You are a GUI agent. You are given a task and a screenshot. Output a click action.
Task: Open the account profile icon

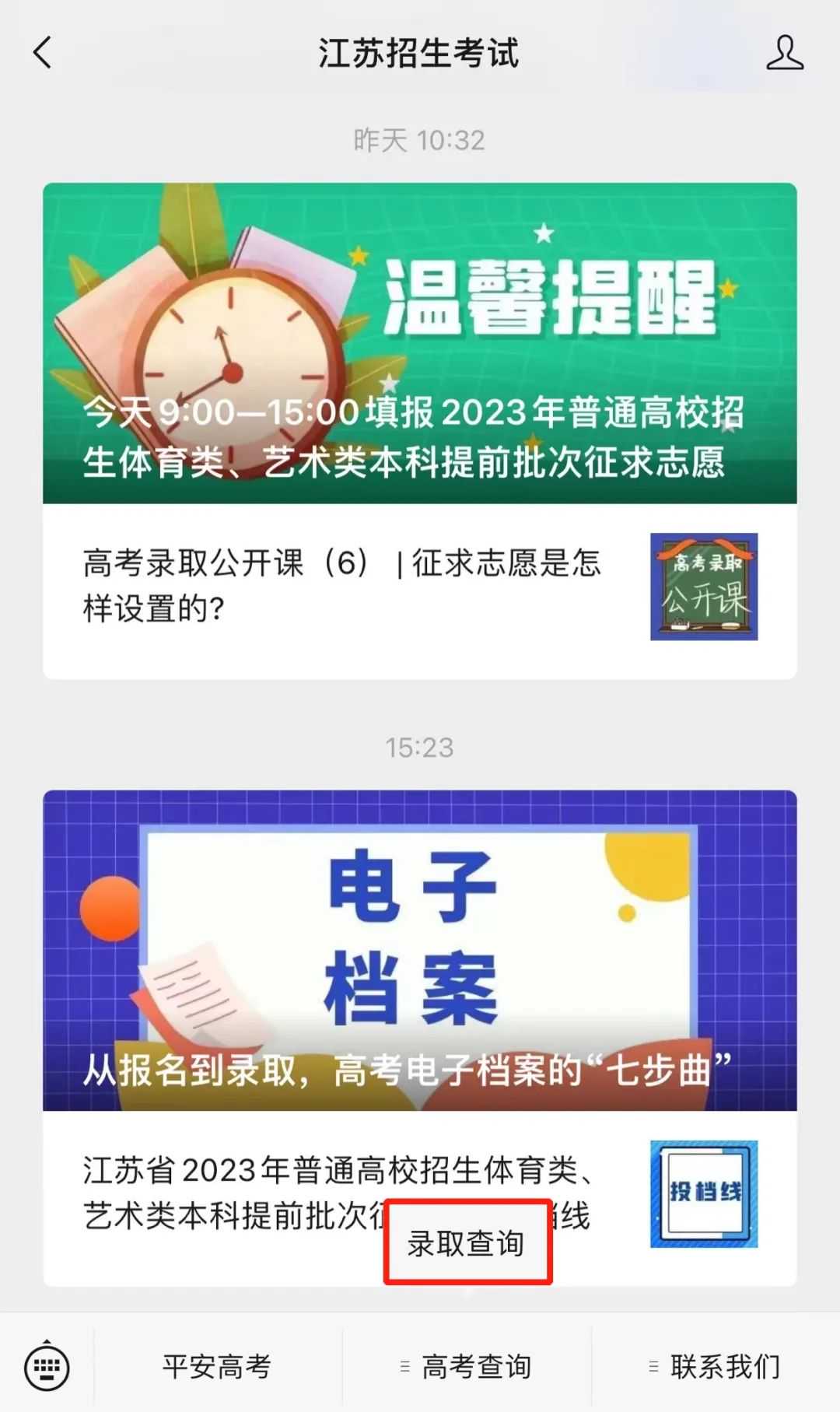pyautogui.click(x=784, y=53)
